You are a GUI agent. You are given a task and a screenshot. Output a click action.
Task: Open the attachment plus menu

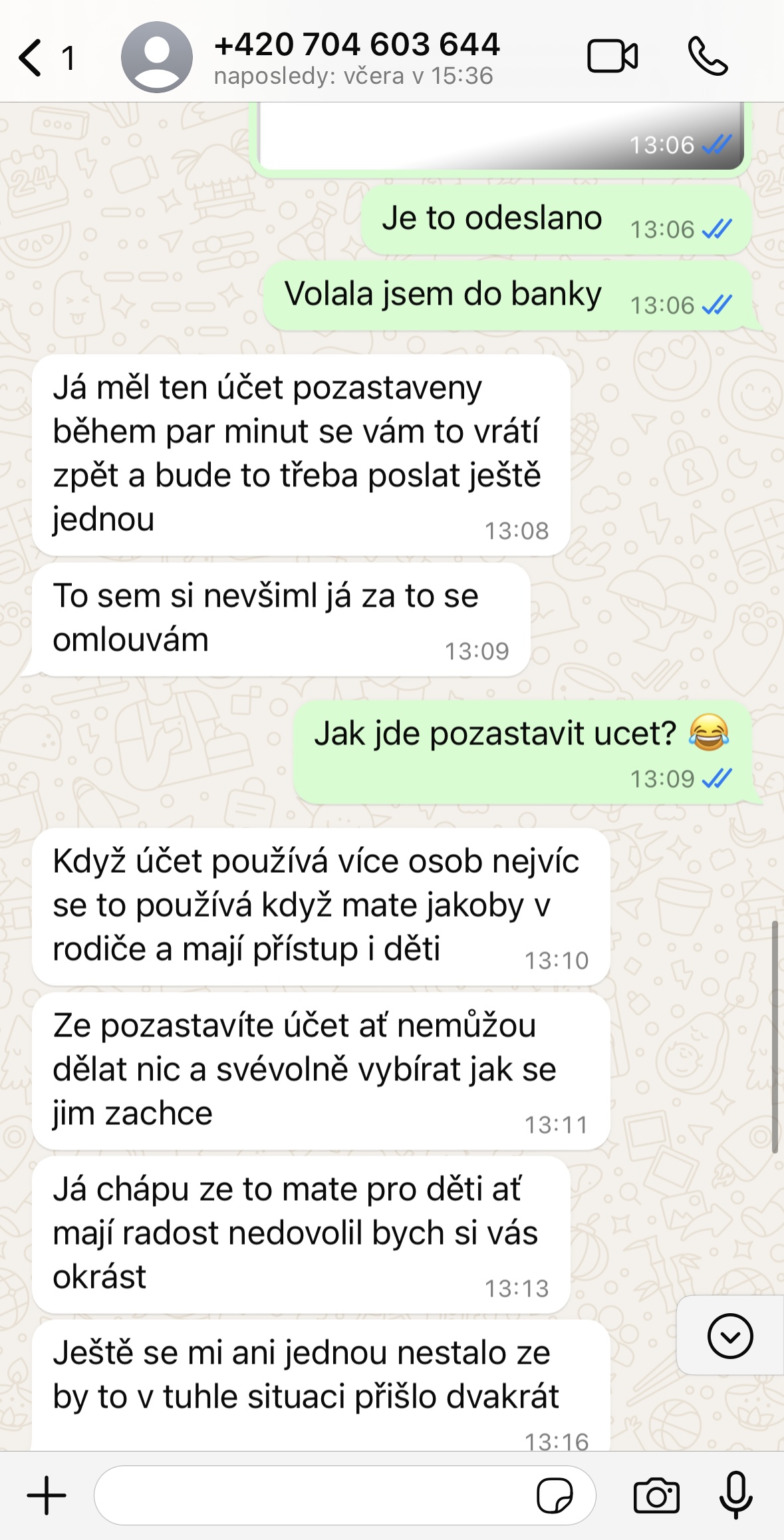click(x=47, y=1495)
